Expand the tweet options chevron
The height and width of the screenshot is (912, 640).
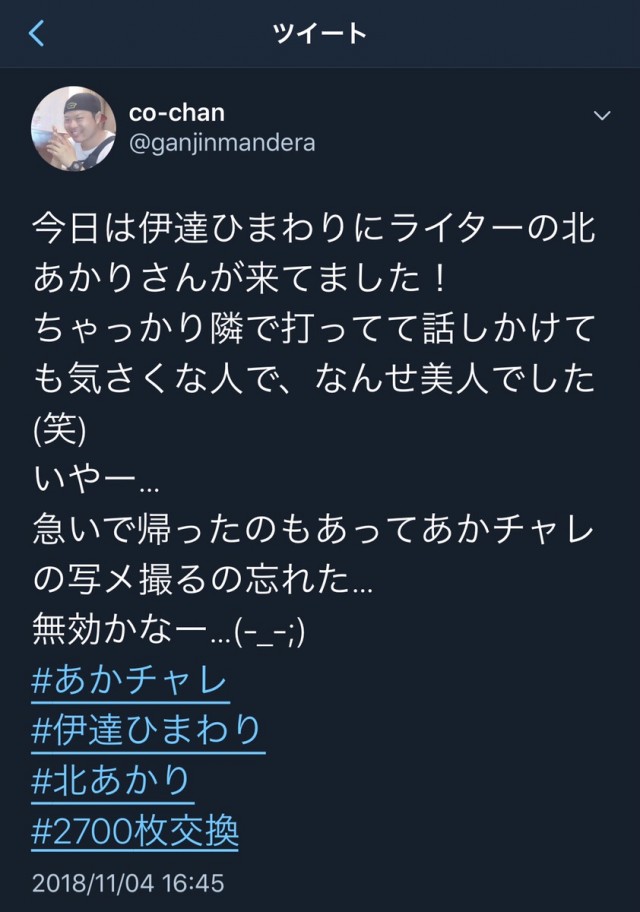[602, 116]
